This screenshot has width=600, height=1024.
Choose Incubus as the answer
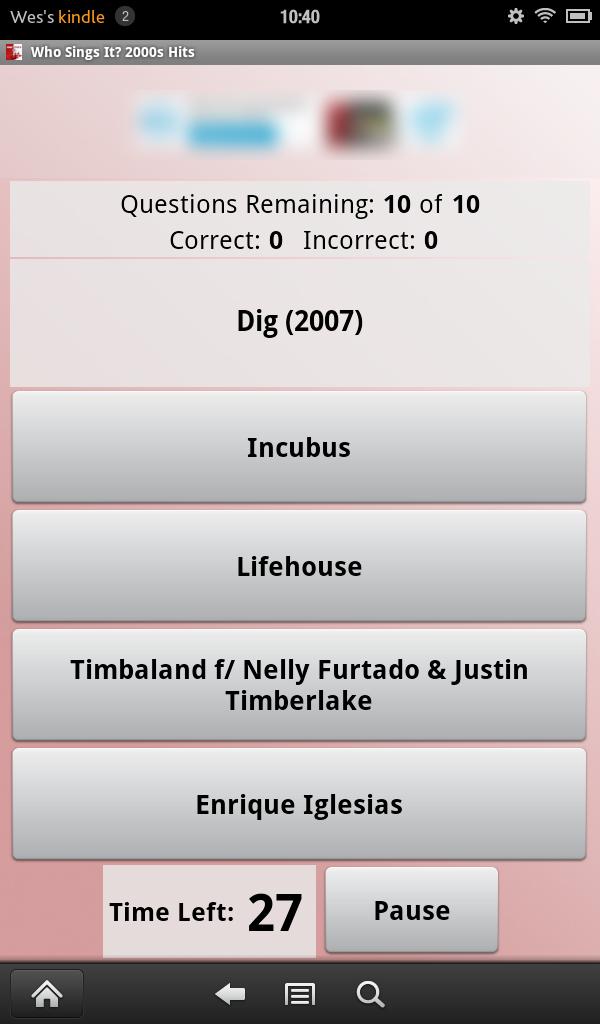(x=299, y=447)
